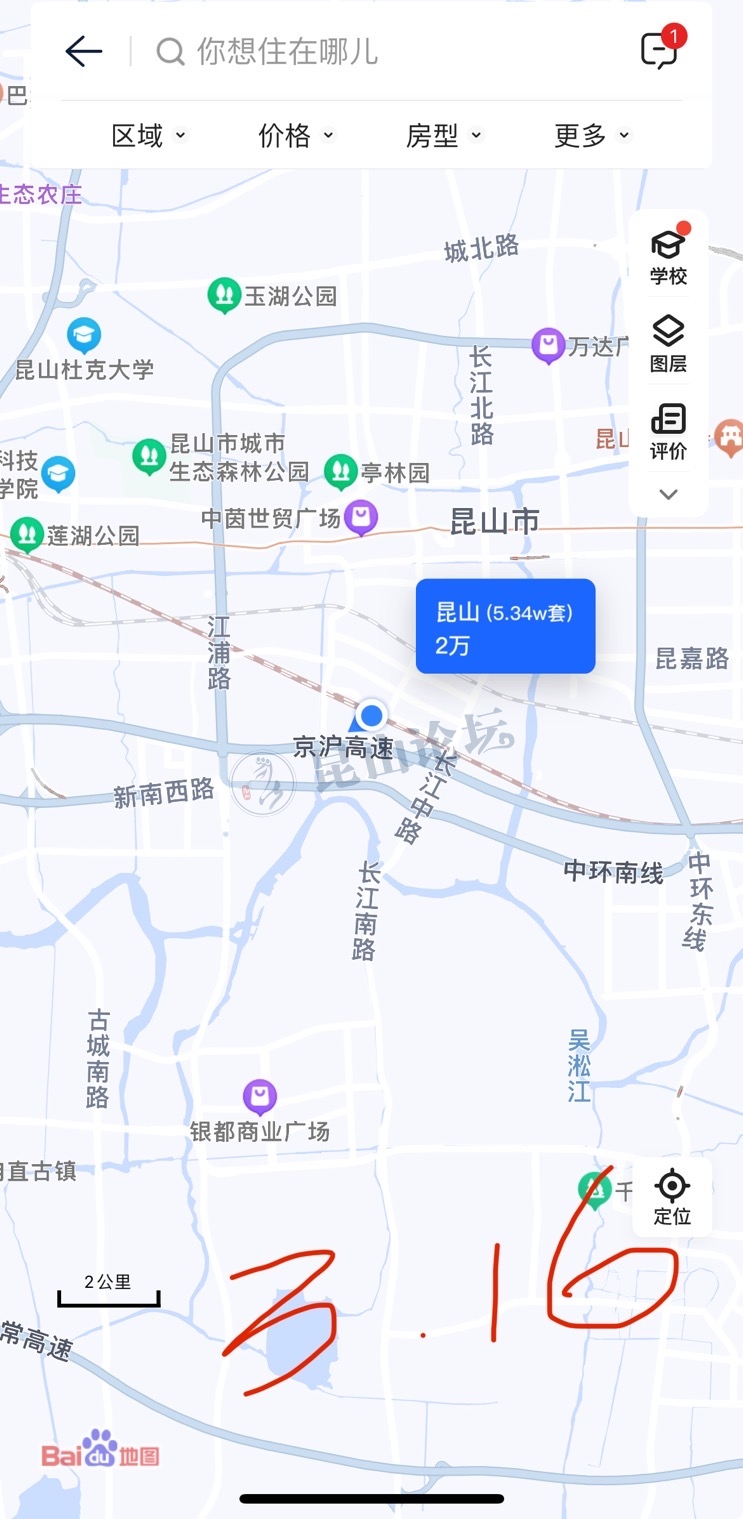Screen dimensions: 743x1519
Task: Tap the 定位 locate button
Action: click(672, 1198)
